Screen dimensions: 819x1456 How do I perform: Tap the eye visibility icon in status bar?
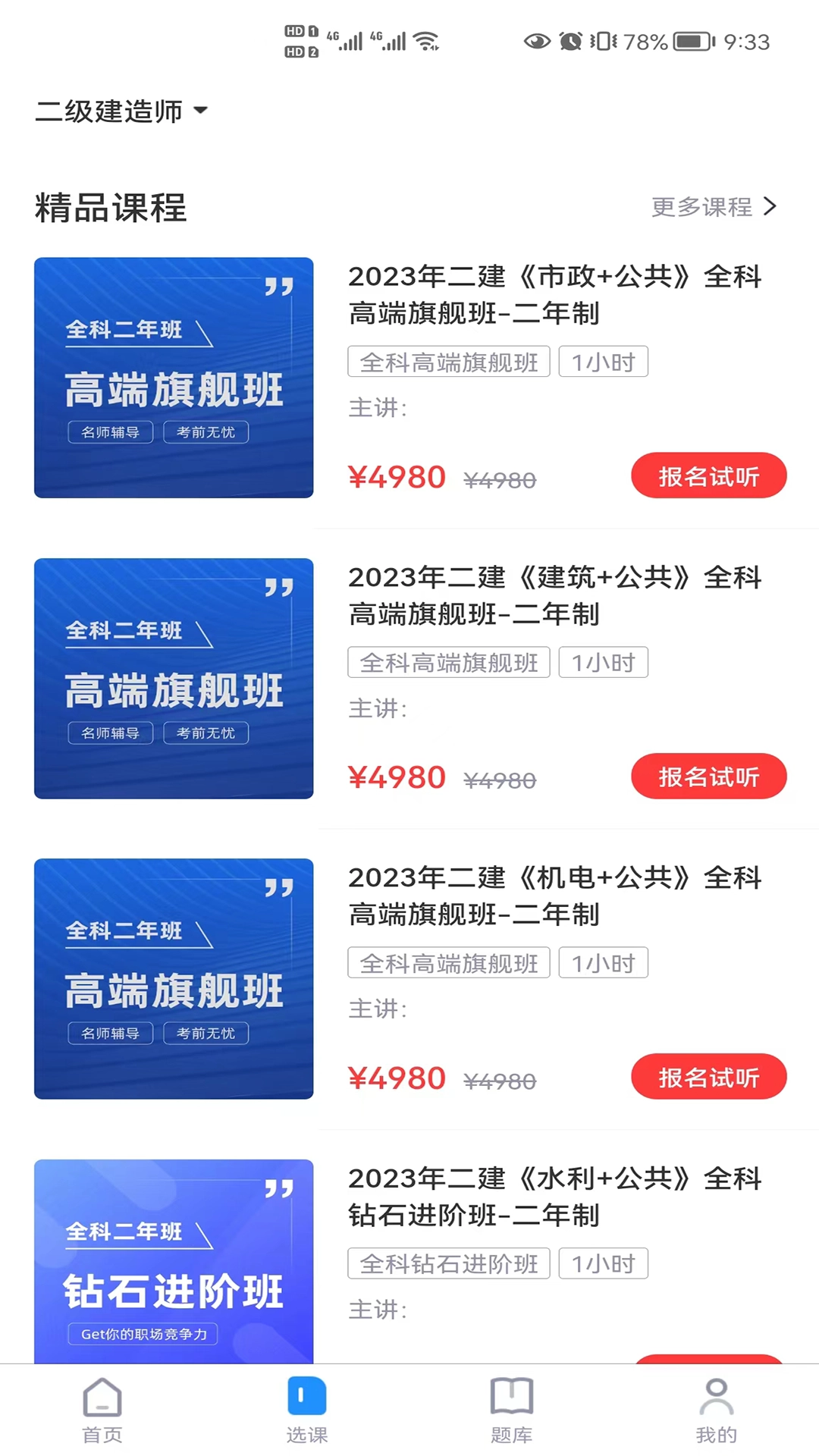click(535, 42)
